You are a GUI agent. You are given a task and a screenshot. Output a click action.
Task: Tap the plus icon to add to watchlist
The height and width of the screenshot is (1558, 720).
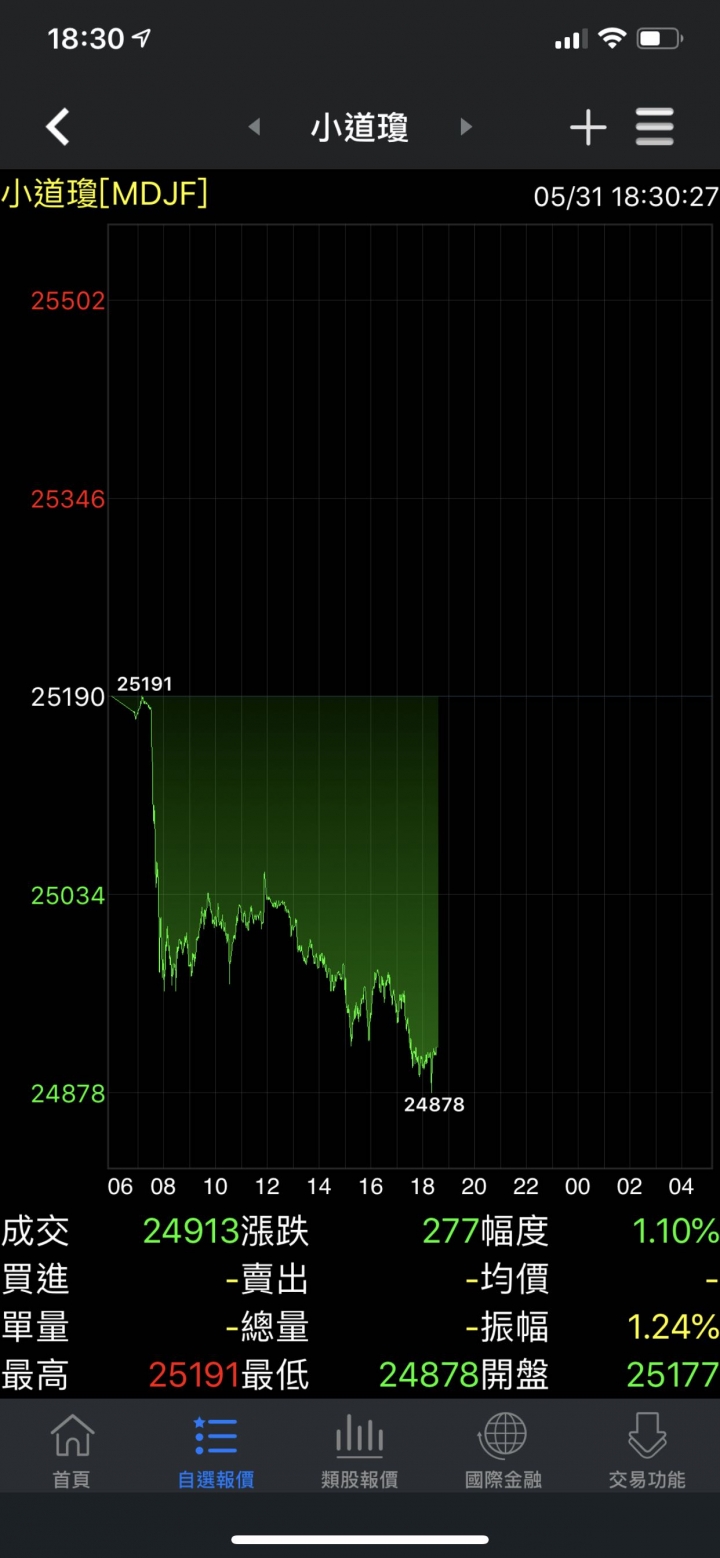[x=588, y=127]
